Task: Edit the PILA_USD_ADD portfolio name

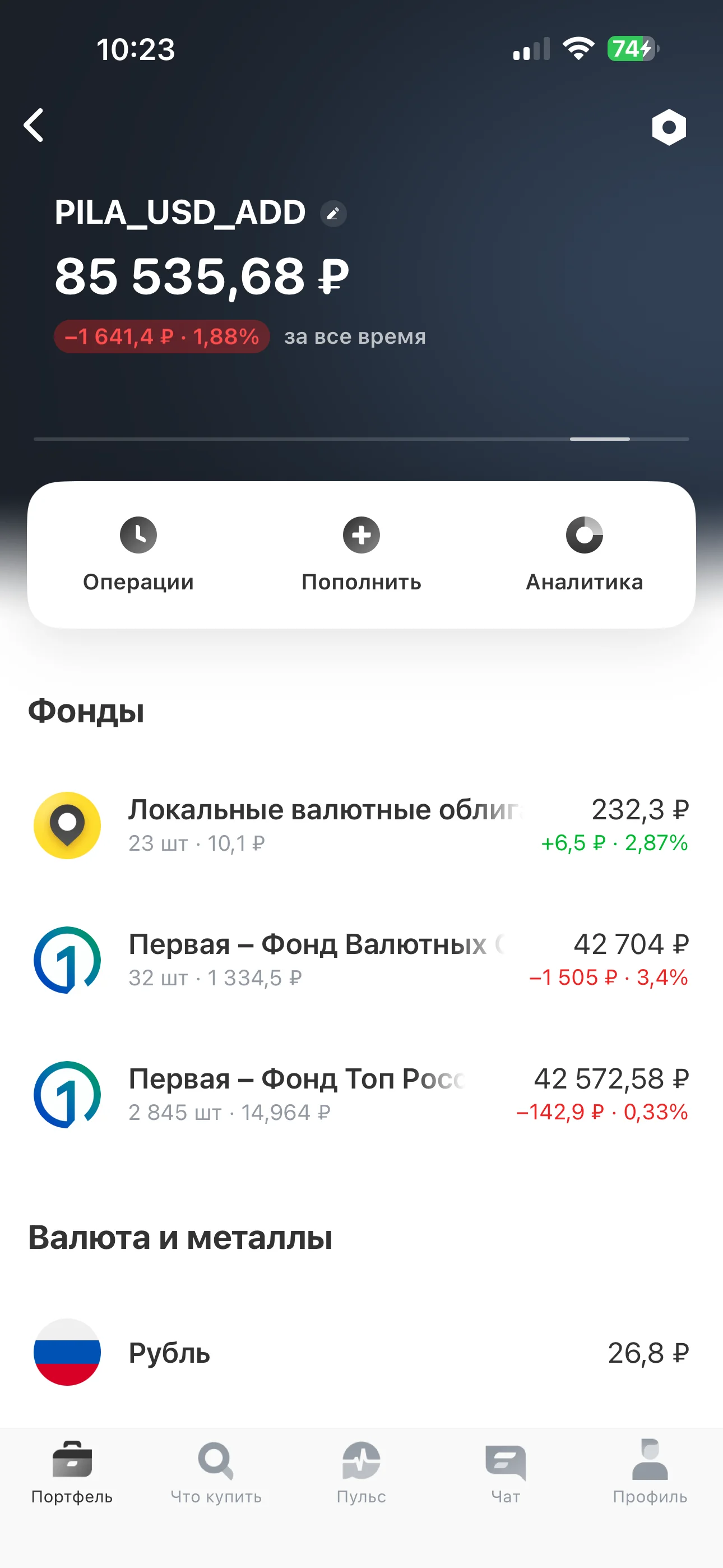Action: click(333, 214)
